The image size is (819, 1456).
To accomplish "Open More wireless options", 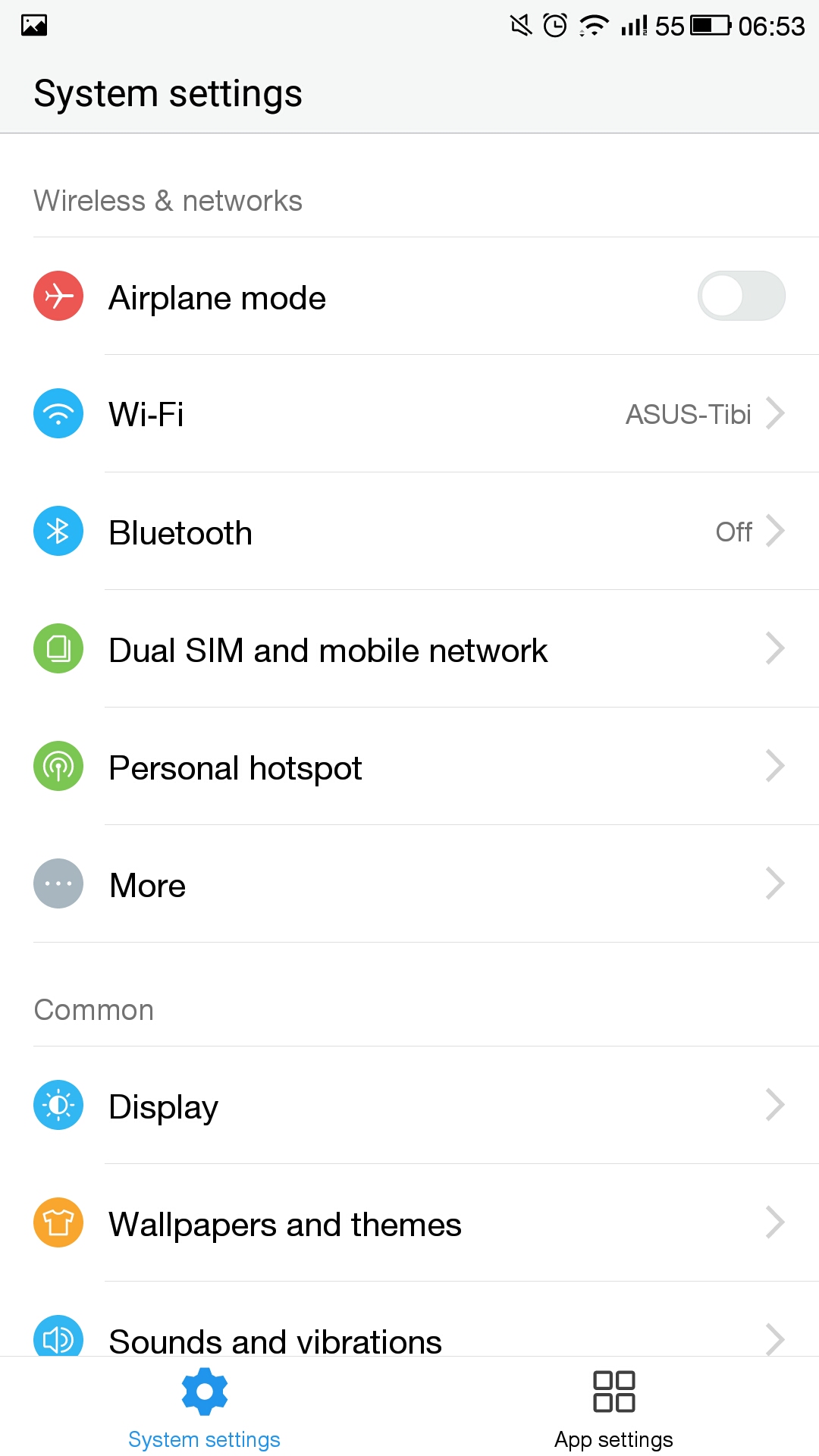I will tap(409, 883).
